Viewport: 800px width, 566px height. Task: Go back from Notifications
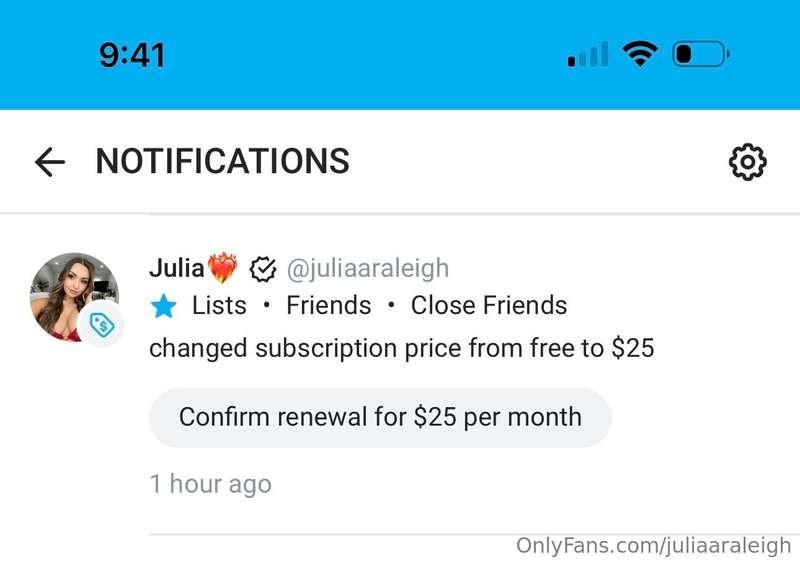tap(49, 162)
